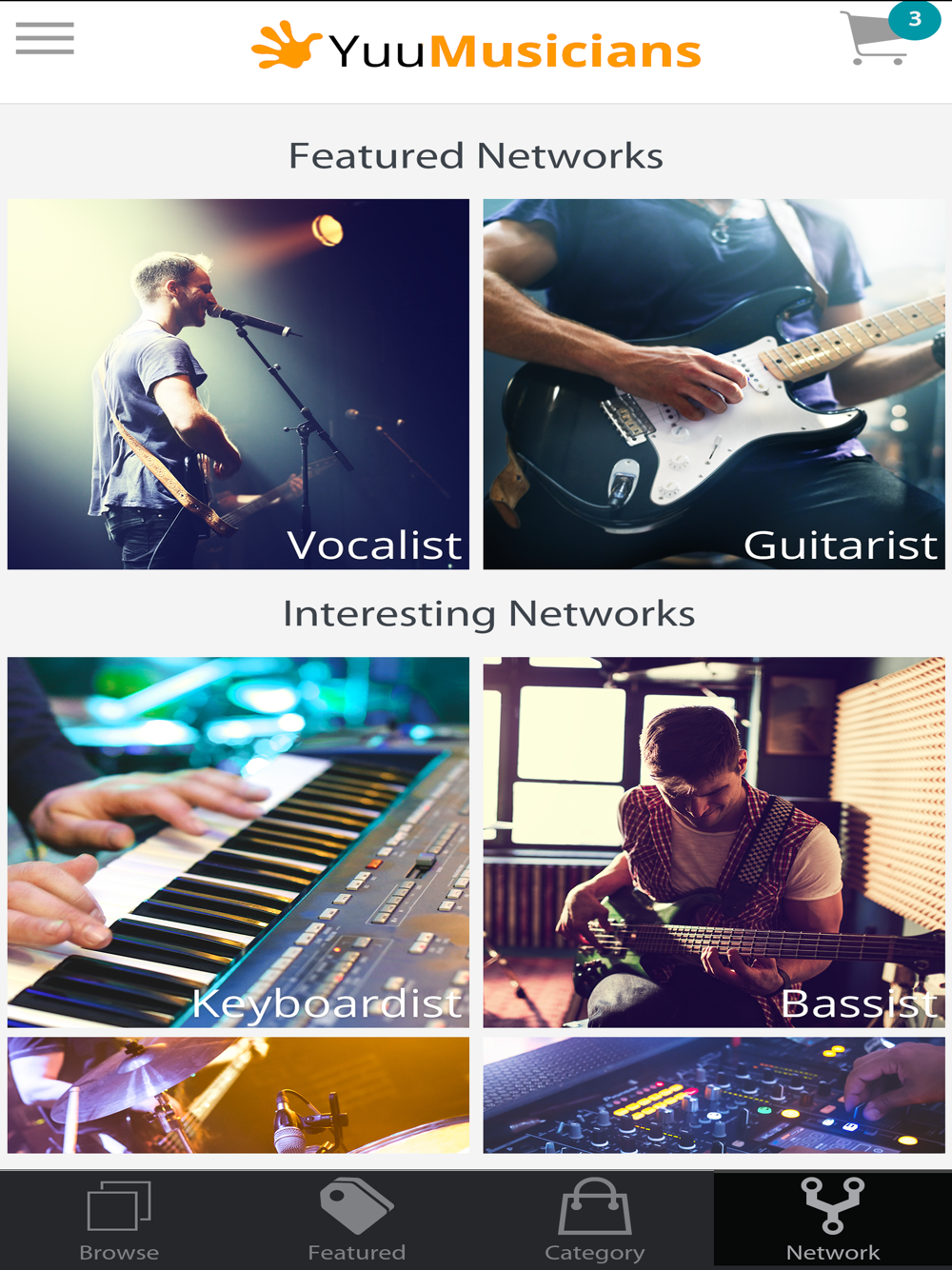Viewport: 952px width, 1270px height.
Task: Open the Vocalist network
Action: click(238, 384)
